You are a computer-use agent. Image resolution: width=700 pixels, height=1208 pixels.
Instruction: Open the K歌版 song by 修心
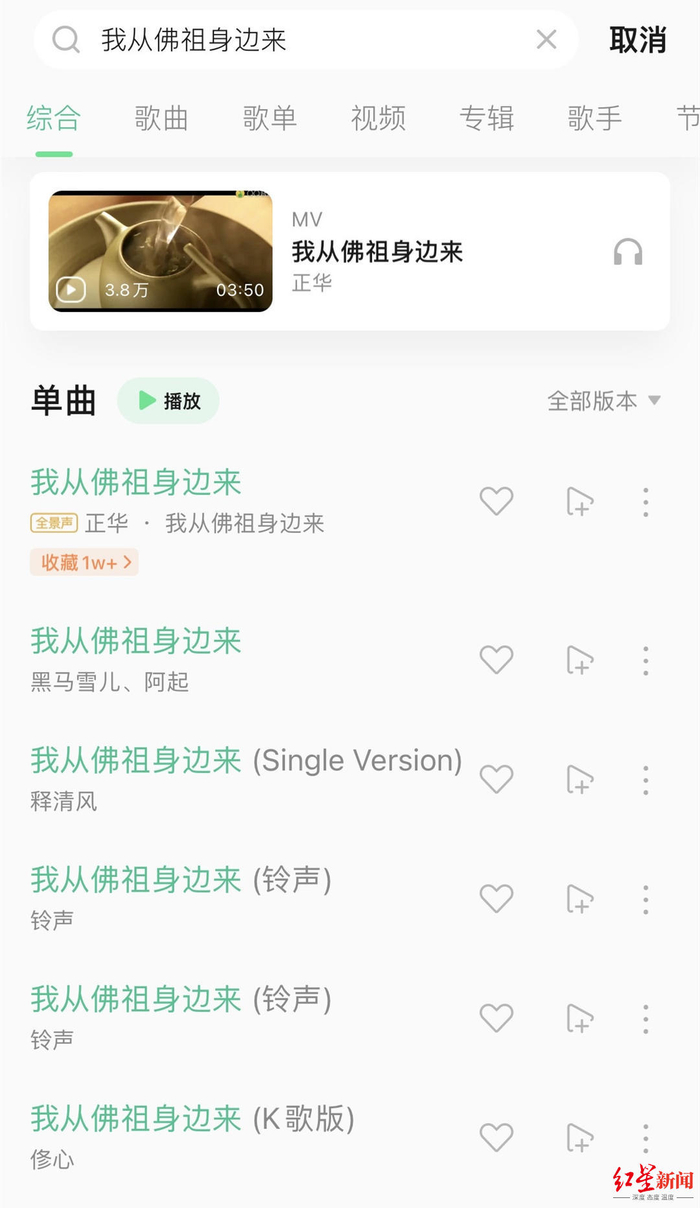point(192,1119)
